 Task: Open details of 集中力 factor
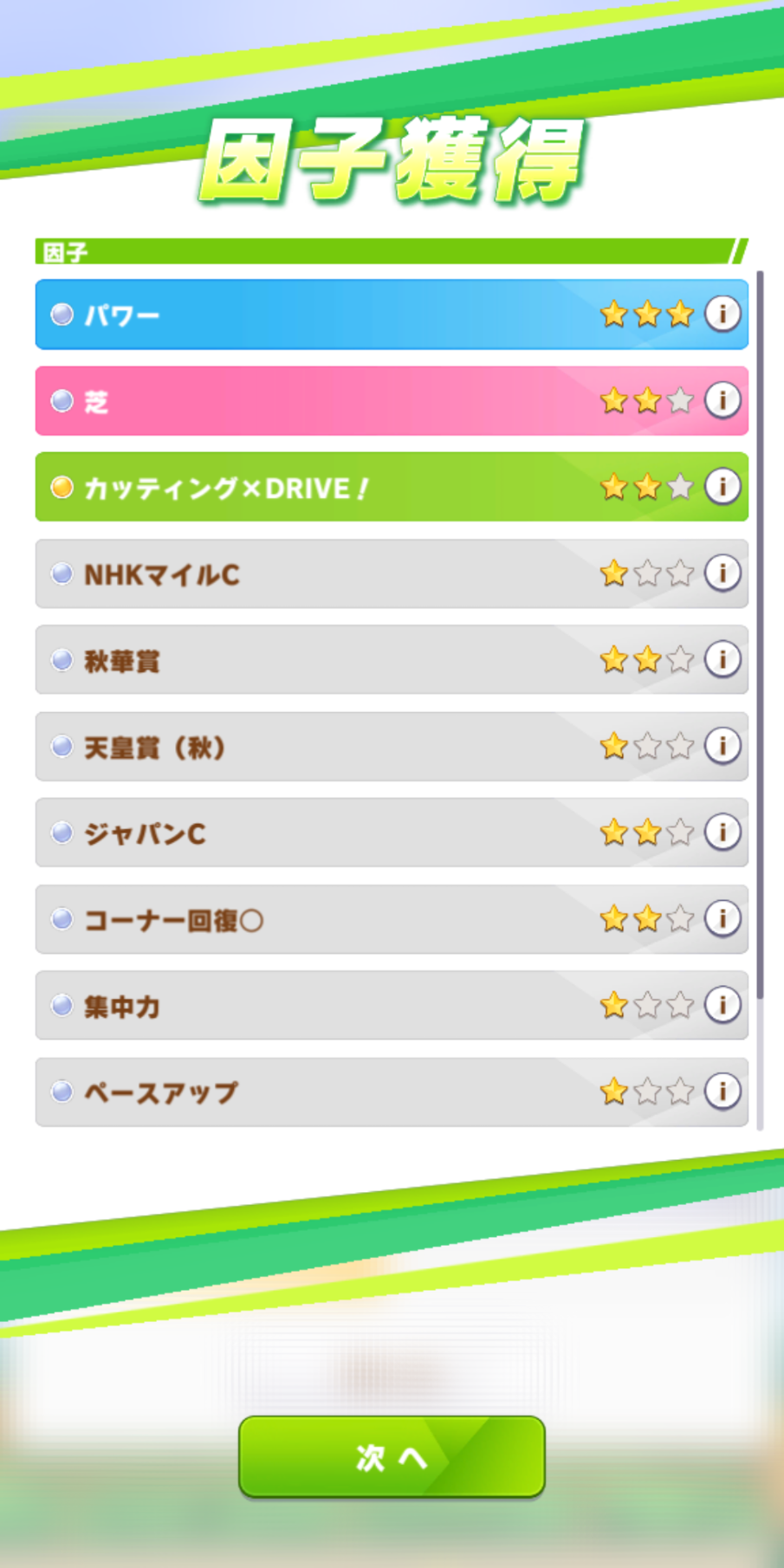coord(722,1005)
